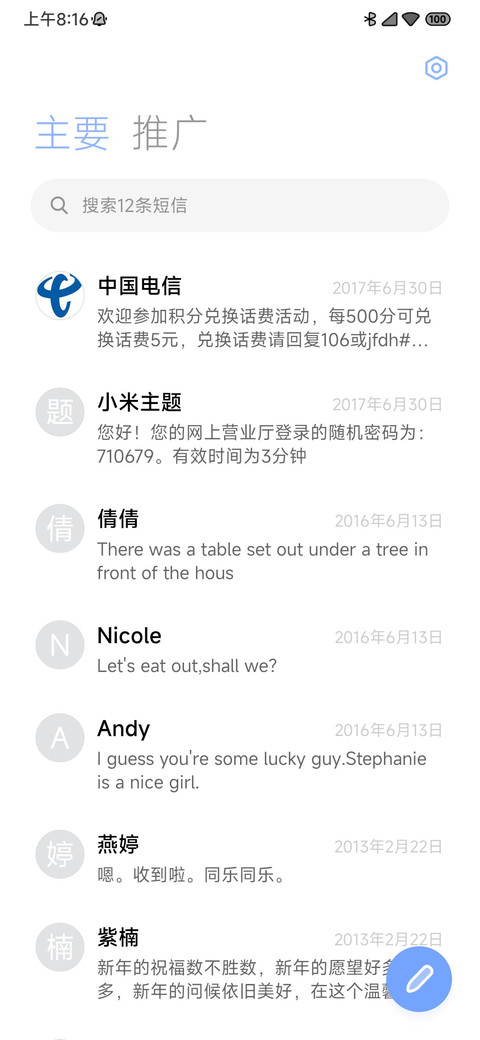Switch to the 推广 tab
480x1040 pixels.
pyautogui.click(x=170, y=133)
